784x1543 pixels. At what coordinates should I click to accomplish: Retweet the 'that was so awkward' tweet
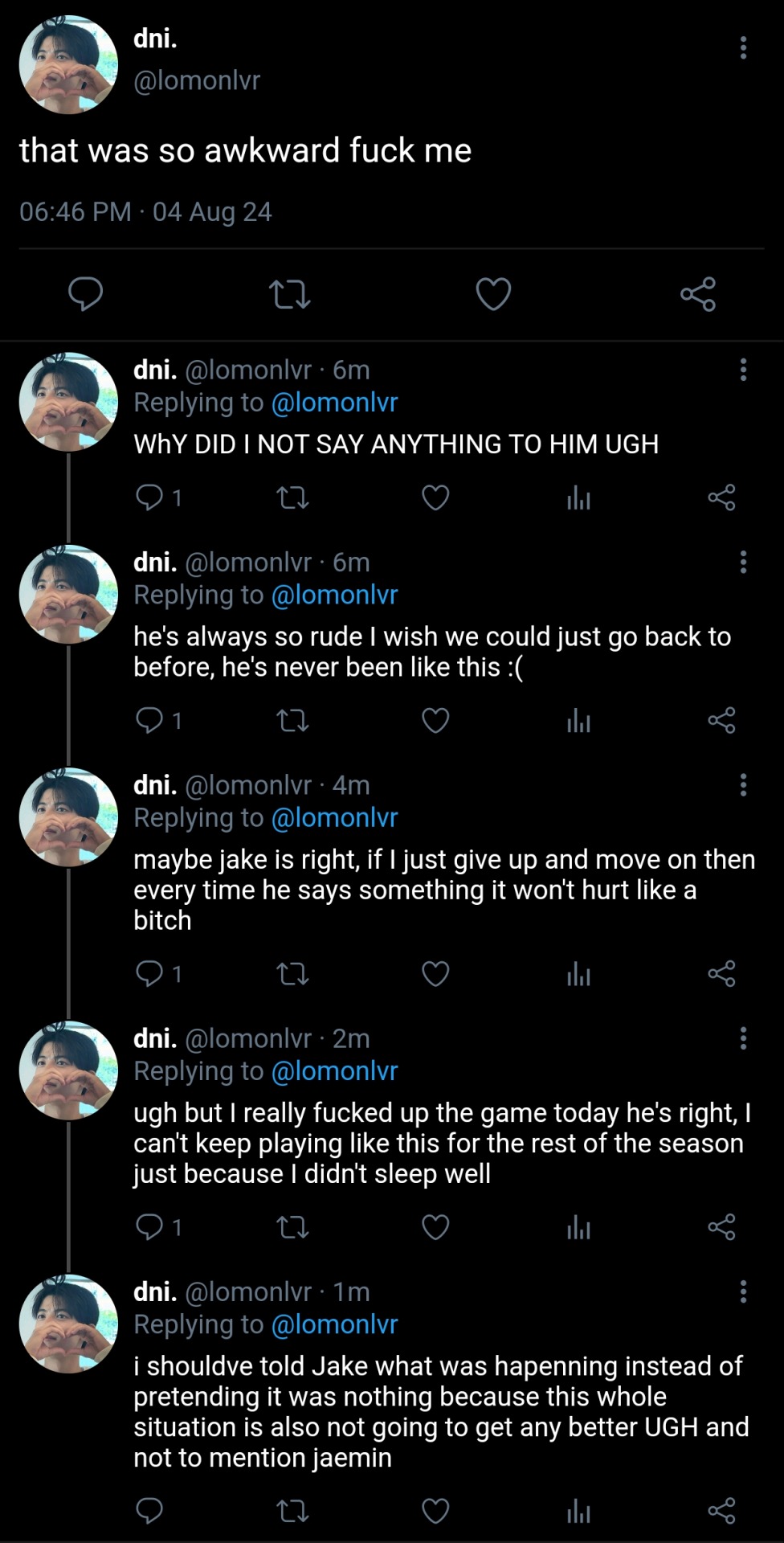click(x=289, y=294)
